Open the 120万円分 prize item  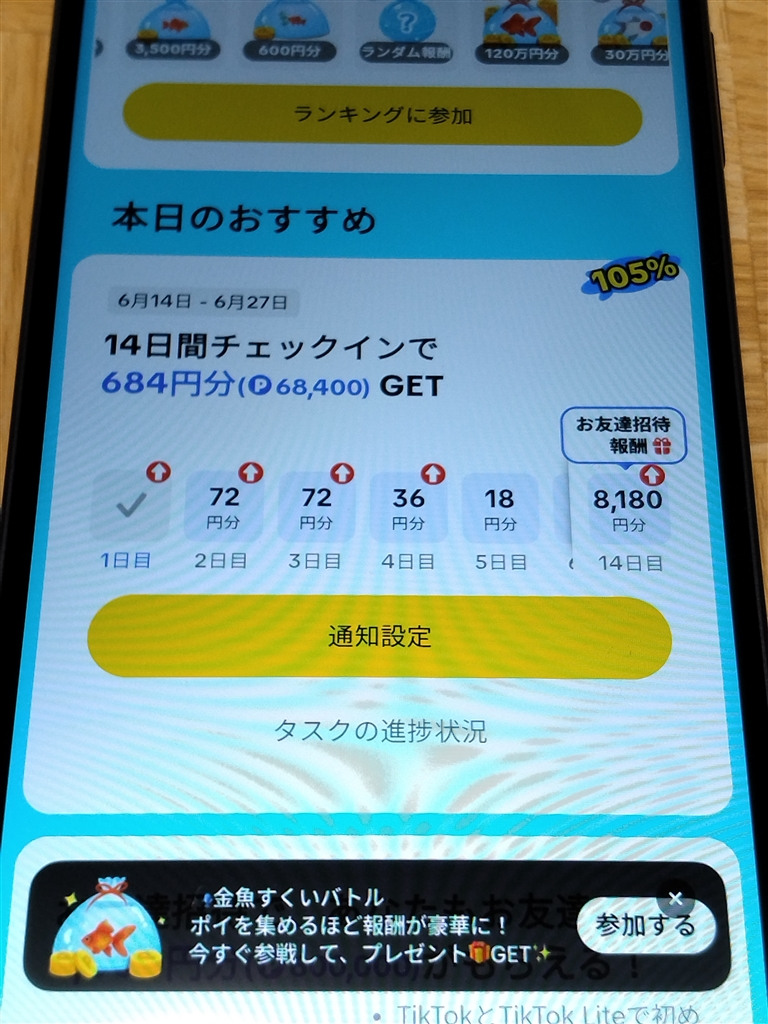522,32
